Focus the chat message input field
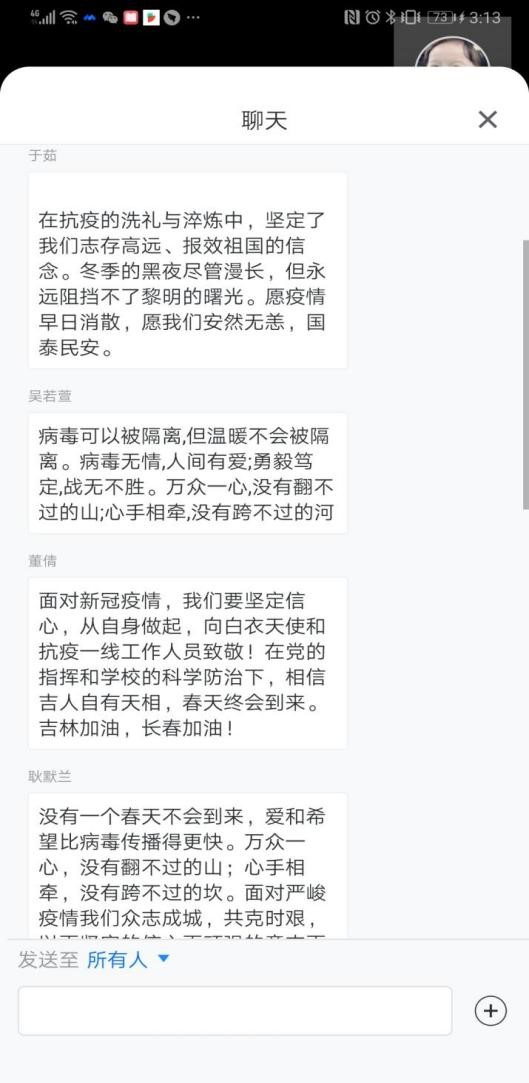 pos(235,1010)
